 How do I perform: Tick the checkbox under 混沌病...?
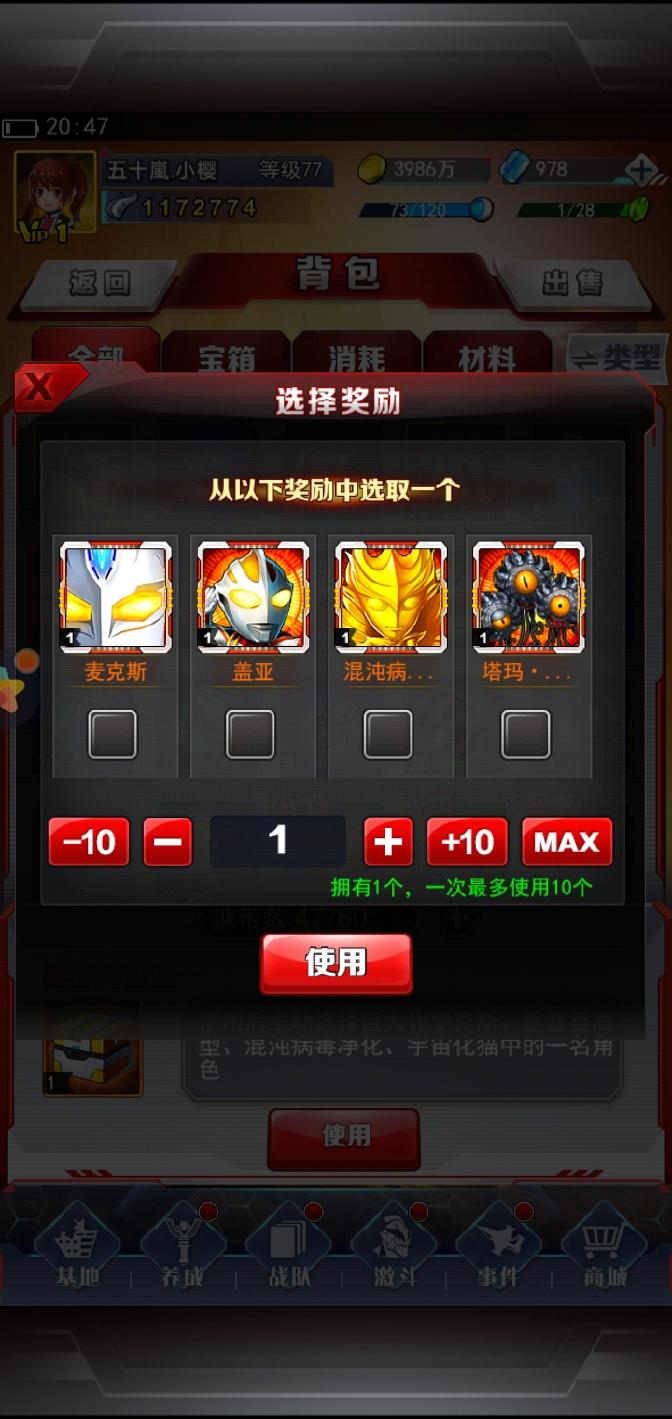coord(388,735)
